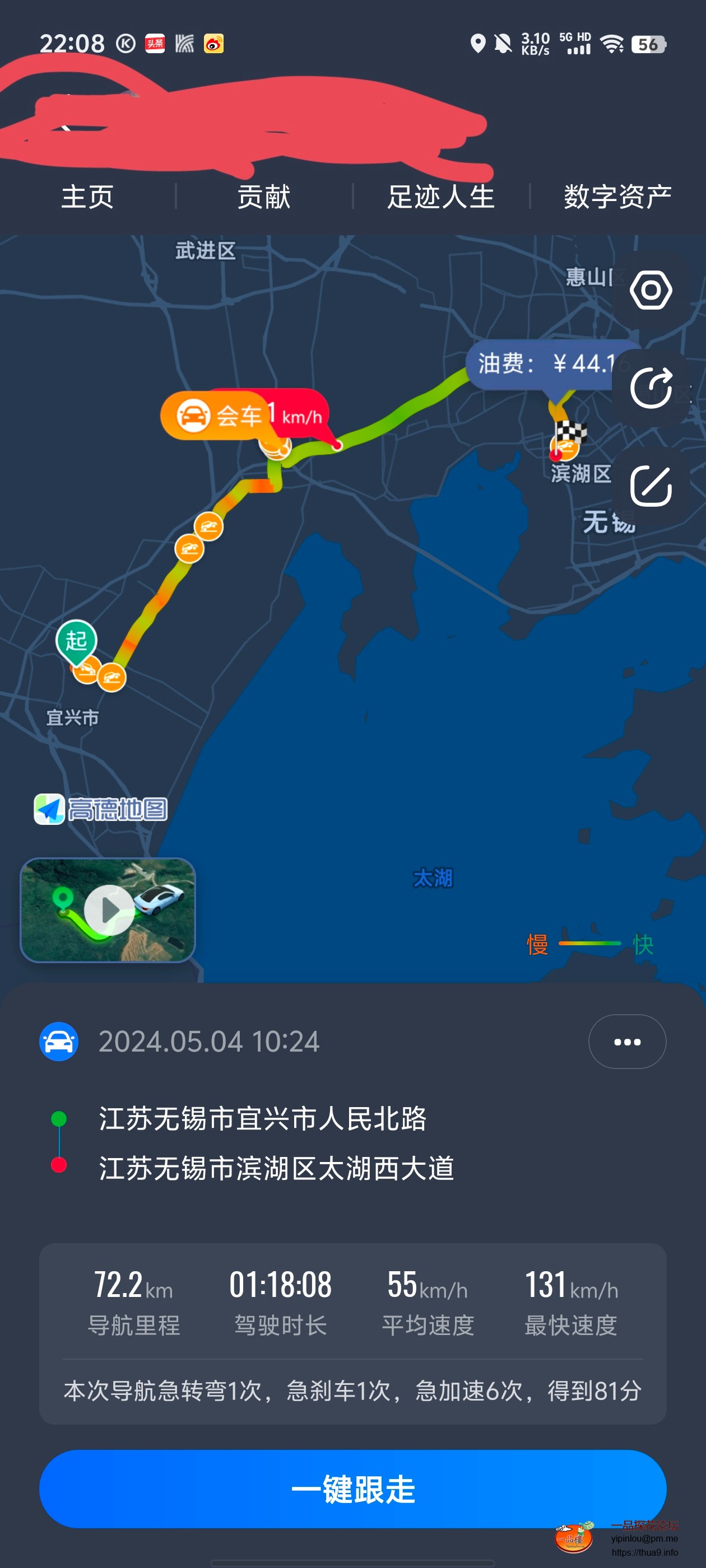Open the three-dot more options button

[x=627, y=1042]
